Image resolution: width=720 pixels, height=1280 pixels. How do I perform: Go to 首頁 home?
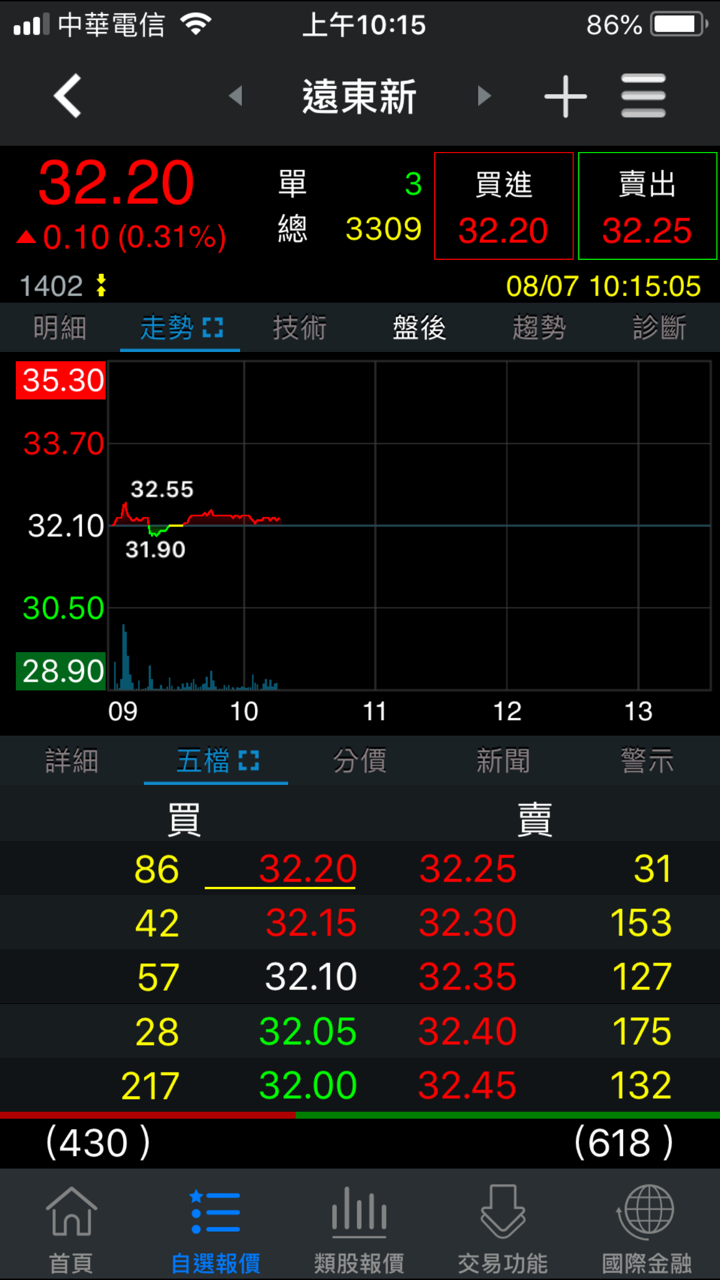point(71,1228)
